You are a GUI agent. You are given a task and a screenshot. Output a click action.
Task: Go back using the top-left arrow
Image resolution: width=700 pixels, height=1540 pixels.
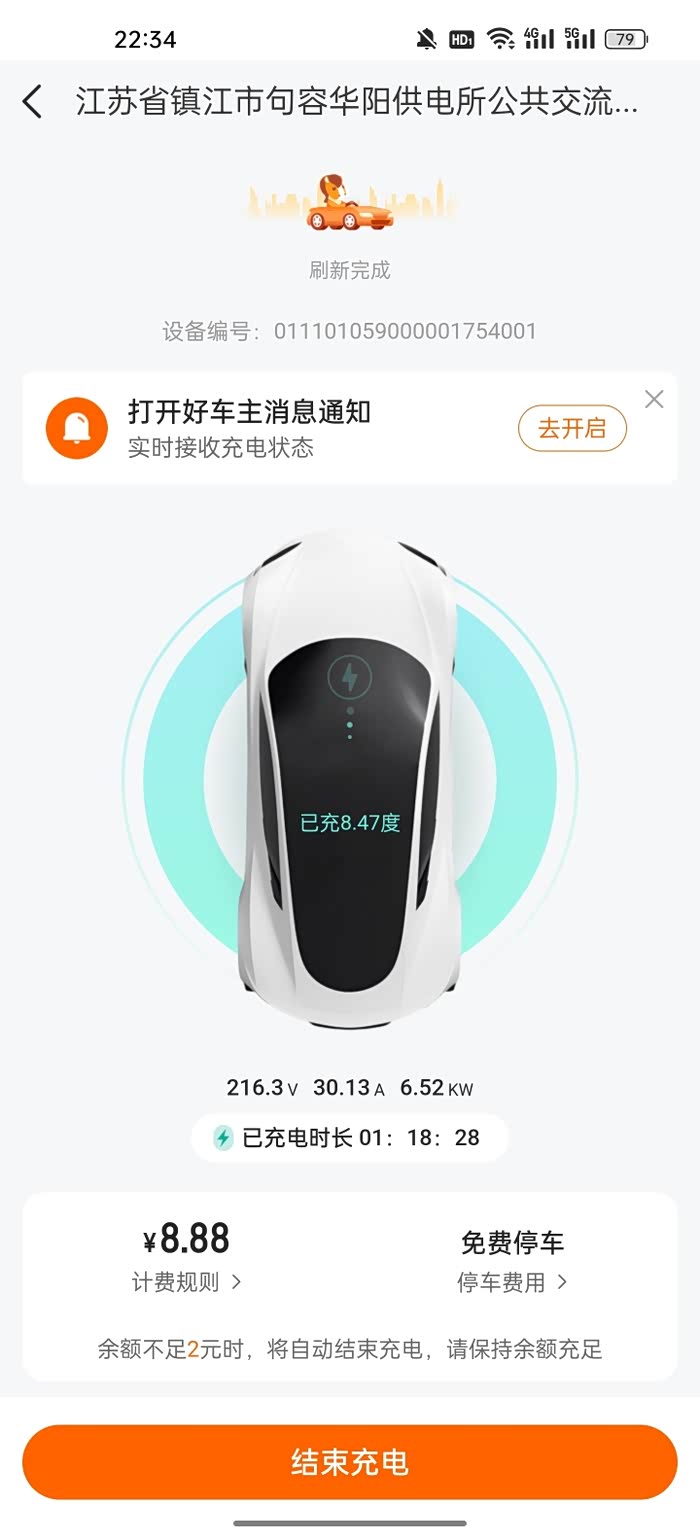33,102
